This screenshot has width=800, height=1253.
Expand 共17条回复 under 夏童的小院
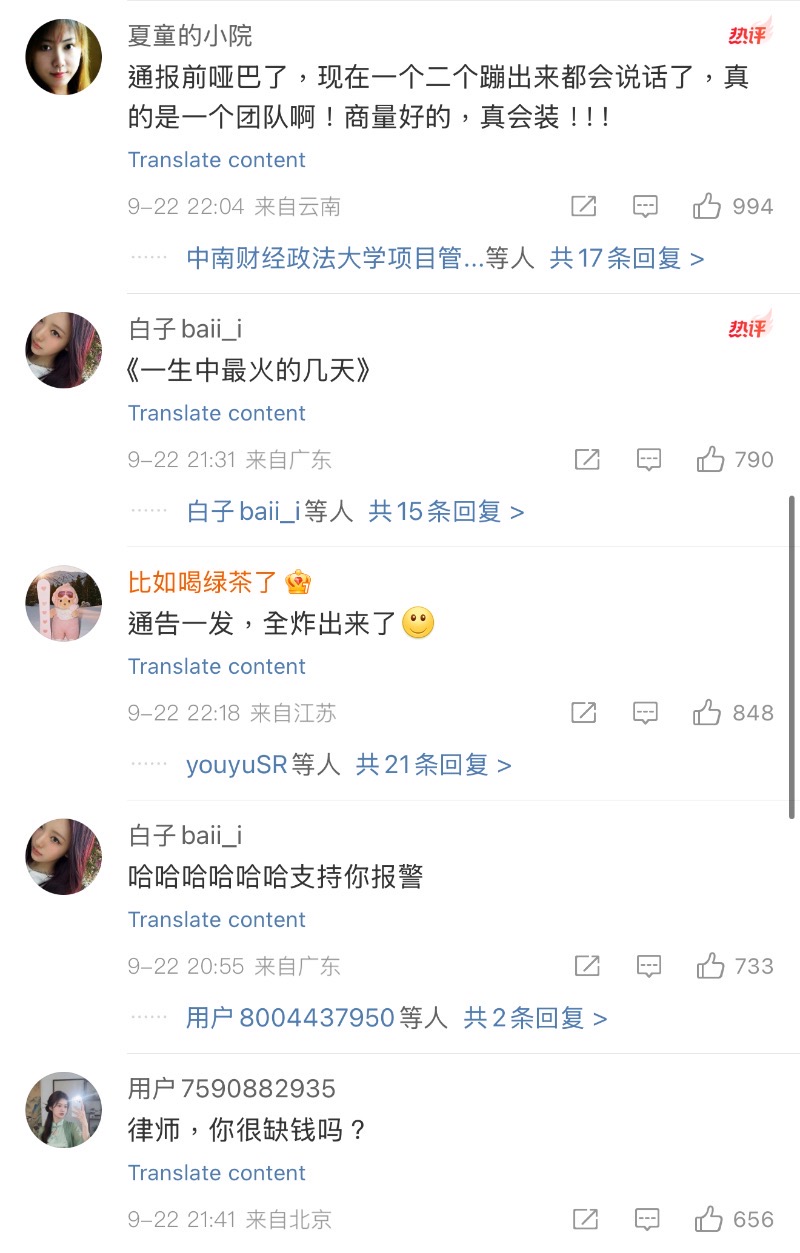coord(627,259)
